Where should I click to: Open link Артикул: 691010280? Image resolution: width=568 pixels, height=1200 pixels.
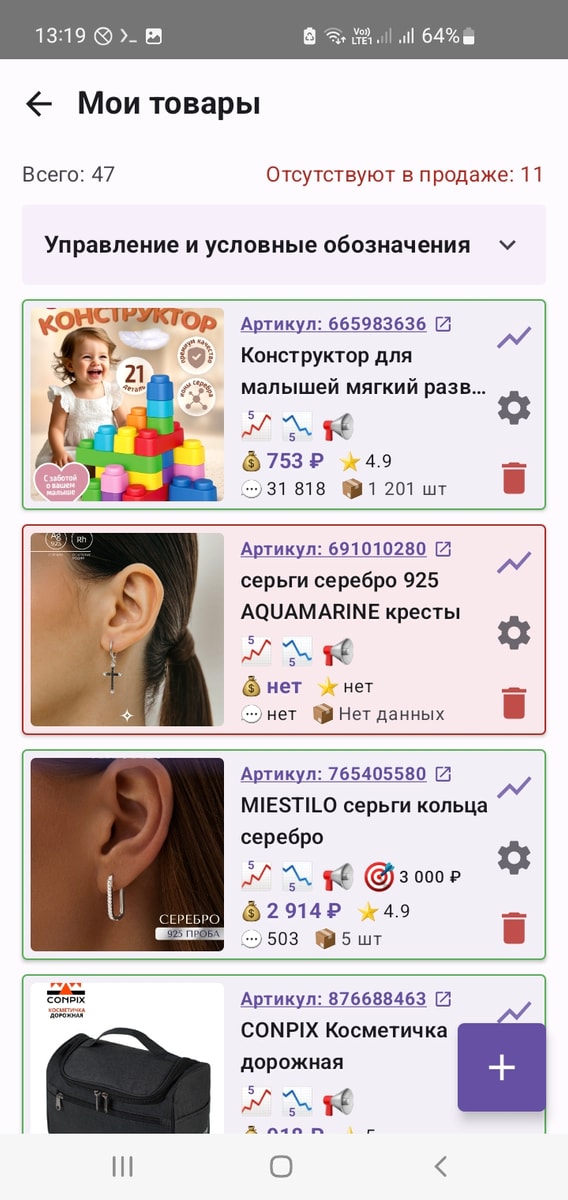coord(346,549)
